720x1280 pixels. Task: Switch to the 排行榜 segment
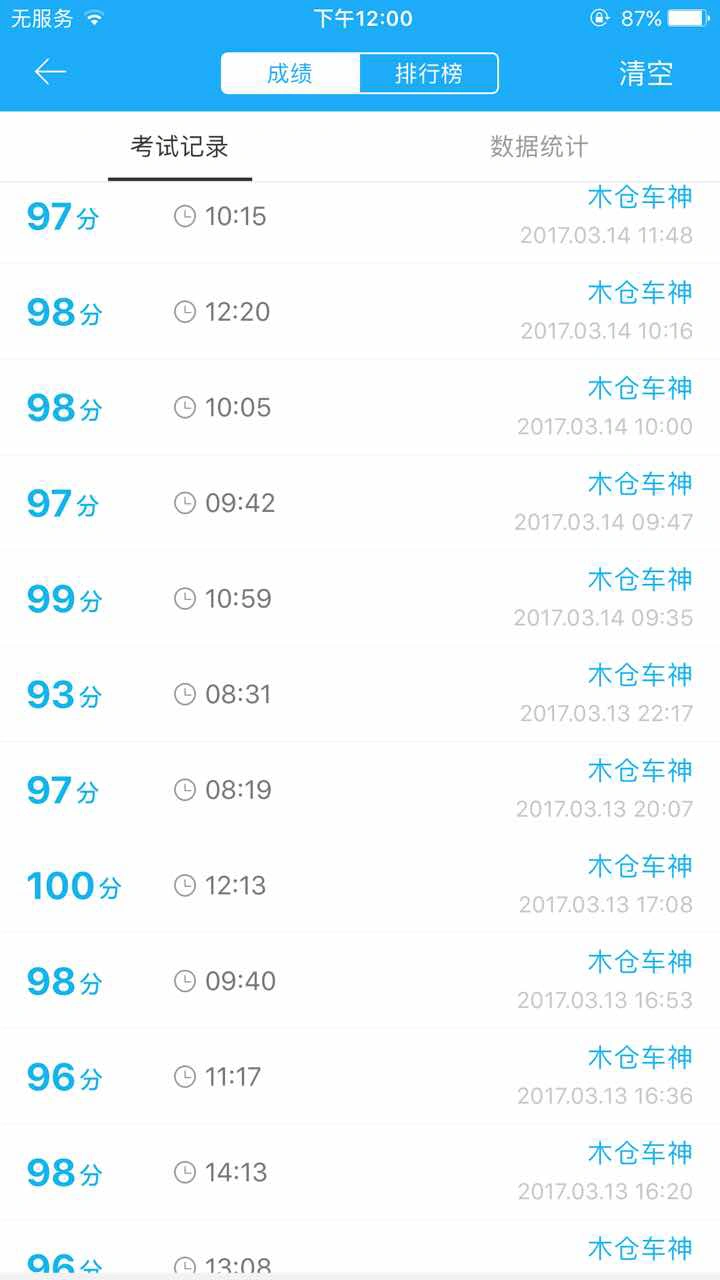428,73
